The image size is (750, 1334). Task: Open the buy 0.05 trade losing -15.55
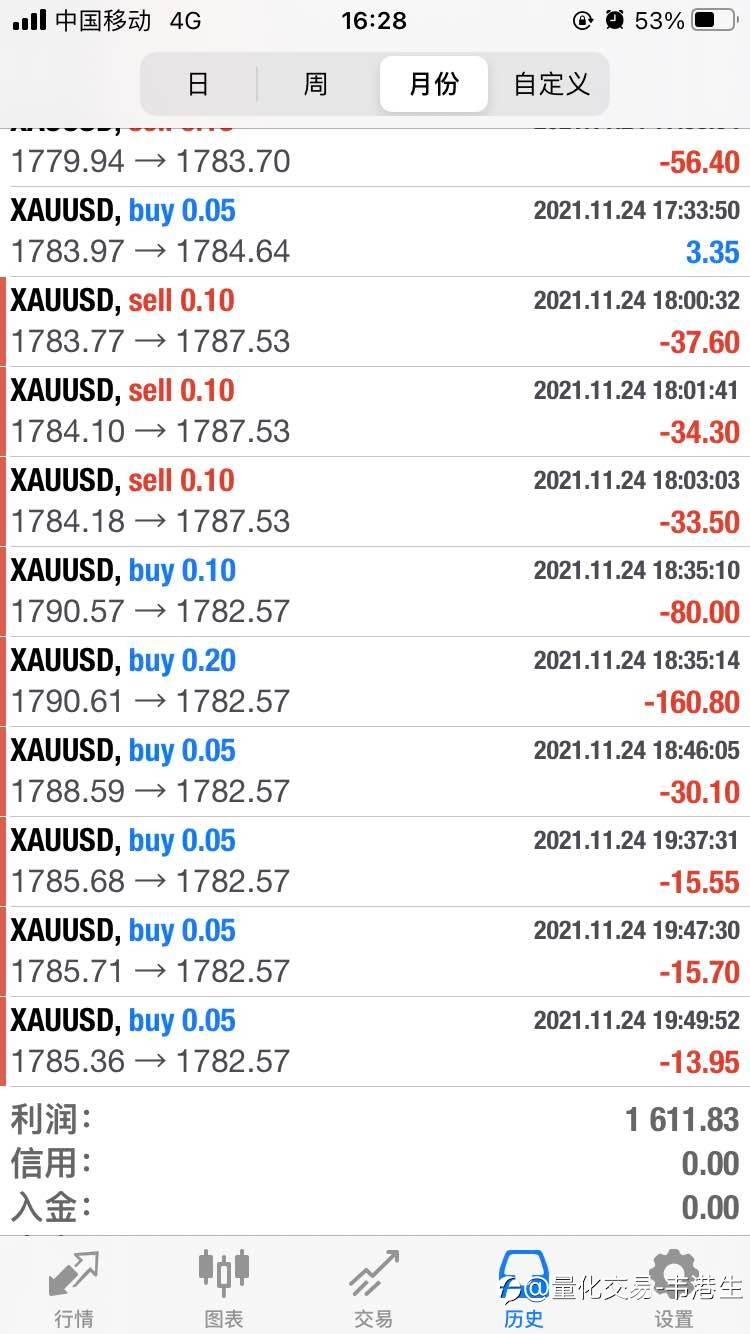tap(375, 862)
